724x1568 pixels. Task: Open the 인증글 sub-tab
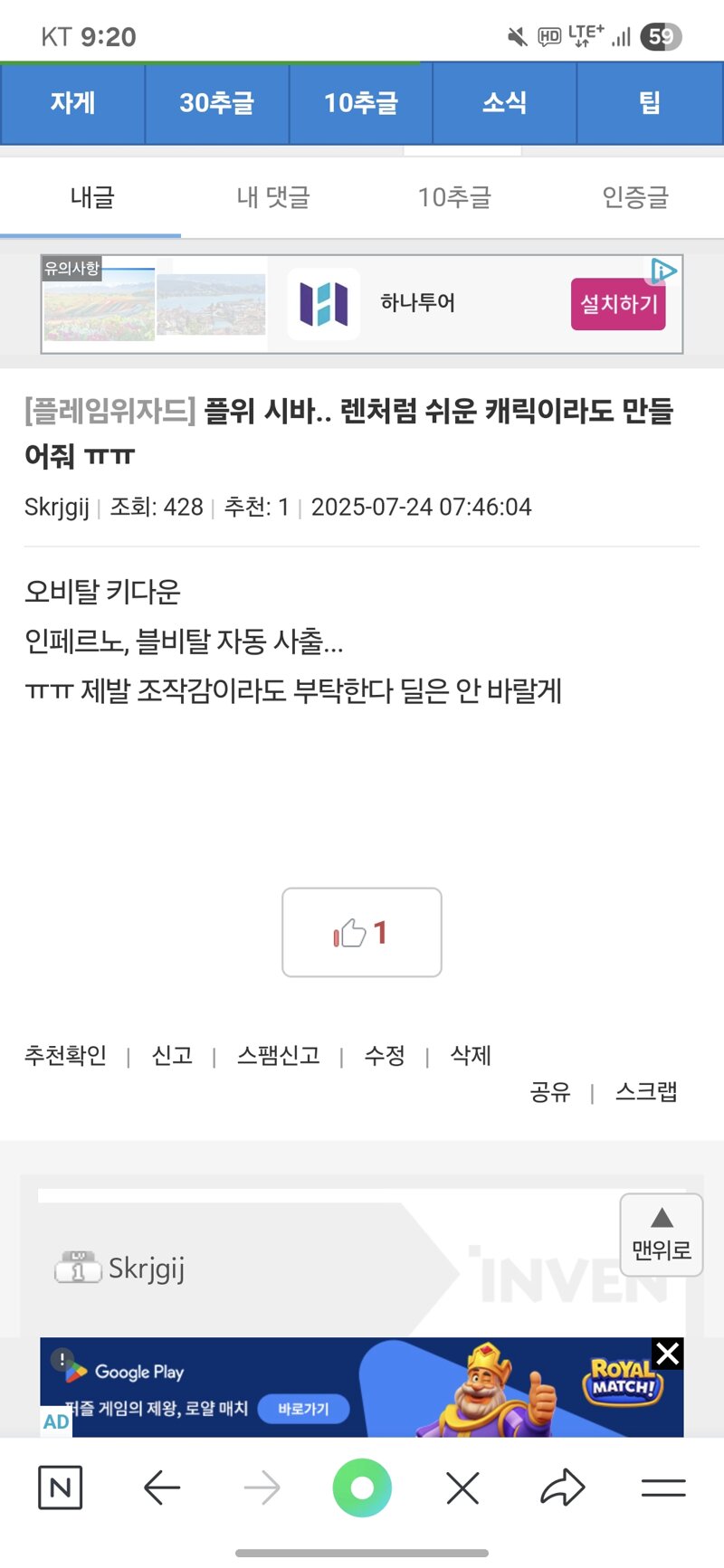[x=634, y=197]
